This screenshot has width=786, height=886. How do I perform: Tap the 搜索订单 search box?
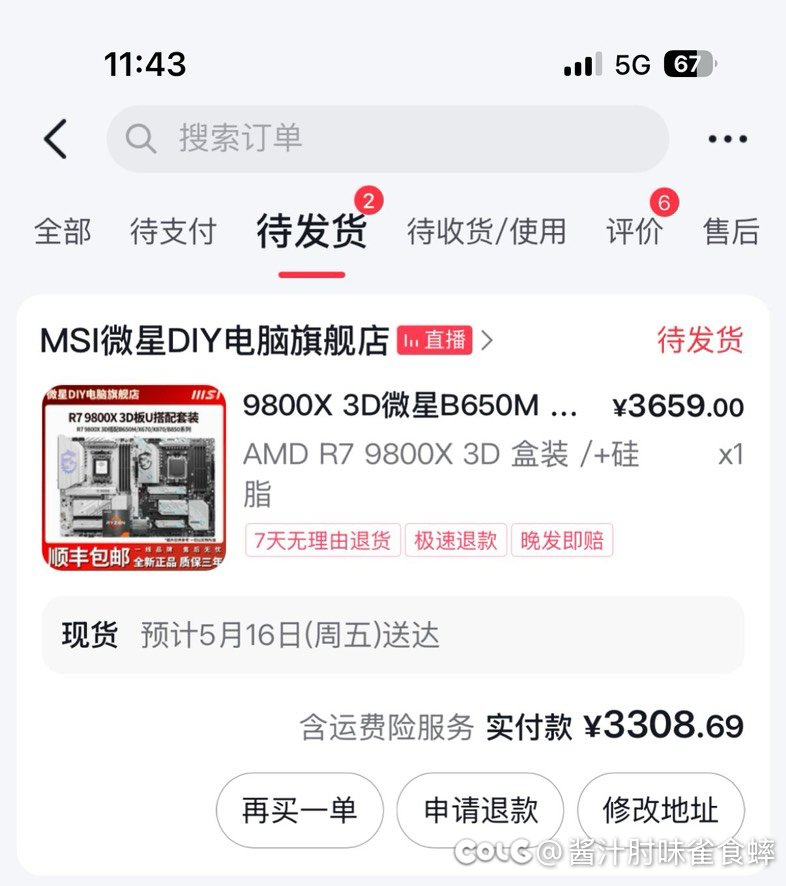pos(387,139)
